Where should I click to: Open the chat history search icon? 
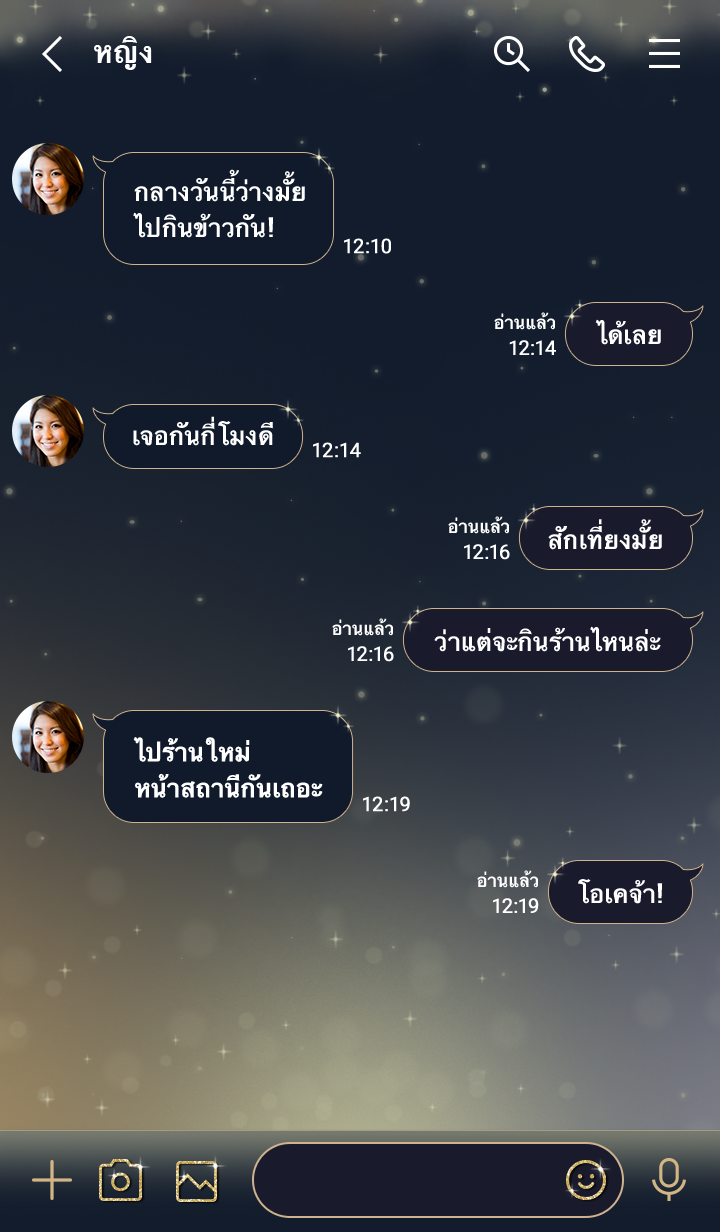click(x=511, y=54)
